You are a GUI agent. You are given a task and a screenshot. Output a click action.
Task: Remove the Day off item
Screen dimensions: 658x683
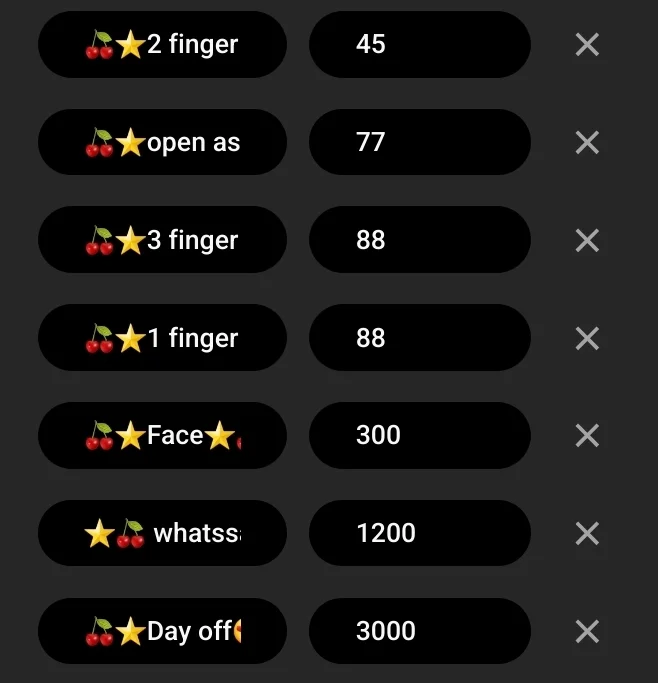click(x=587, y=631)
